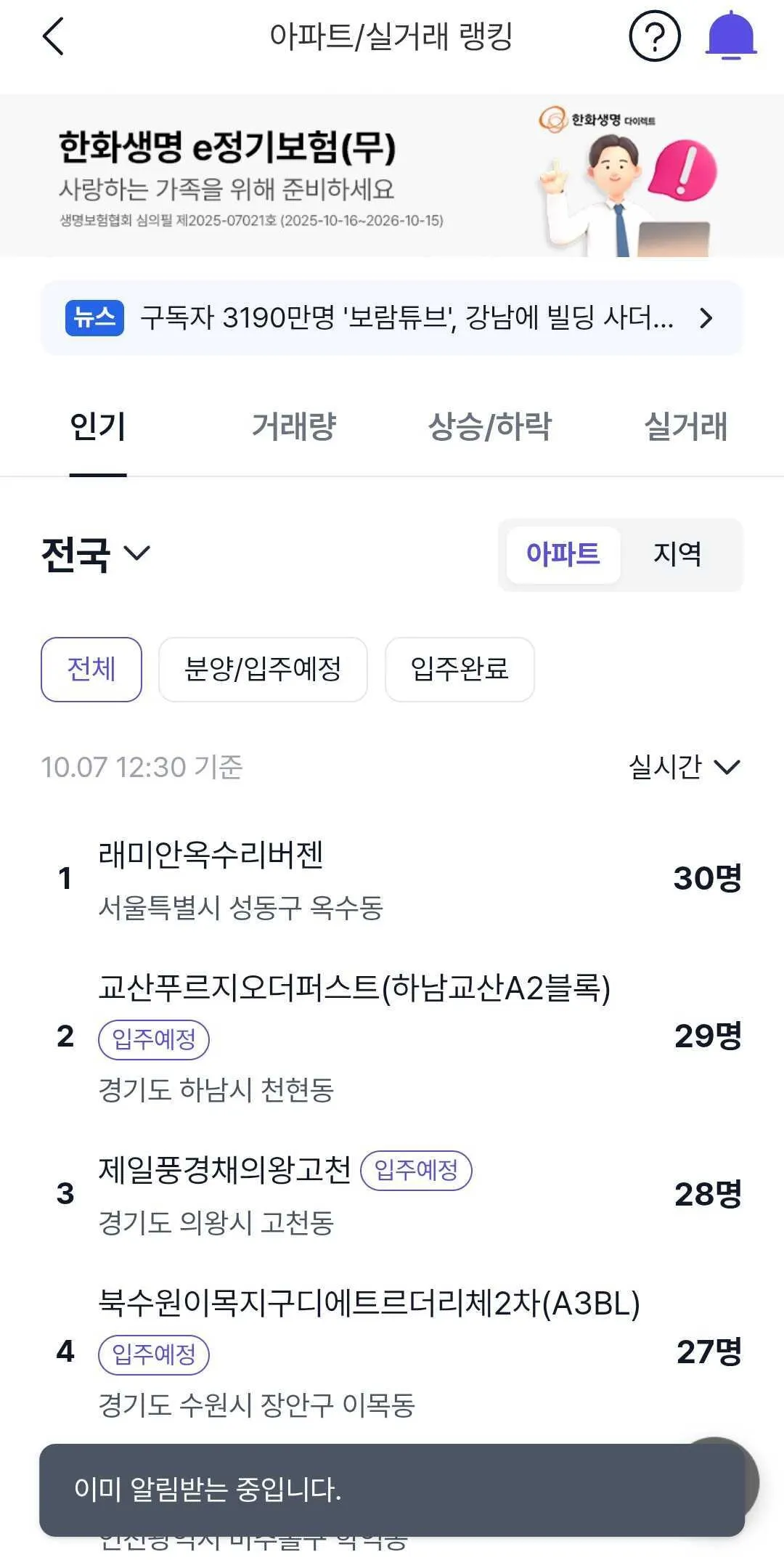Switch to the 실거래 tab
This screenshot has width=784, height=1560.
(x=685, y=426)
